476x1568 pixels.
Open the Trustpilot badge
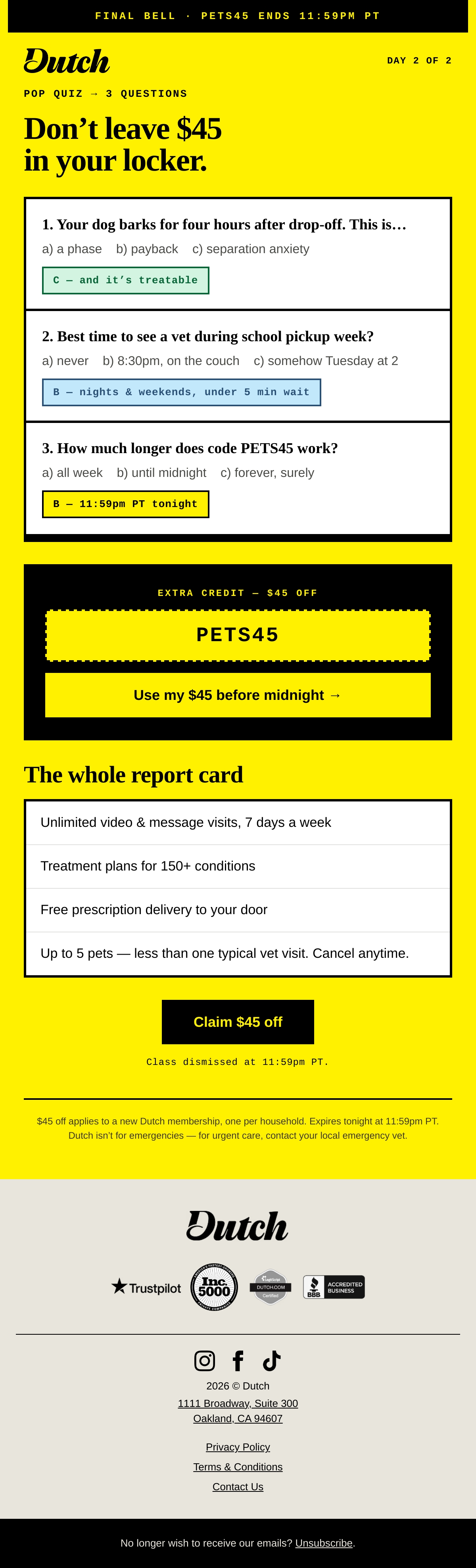[146, 1287]
